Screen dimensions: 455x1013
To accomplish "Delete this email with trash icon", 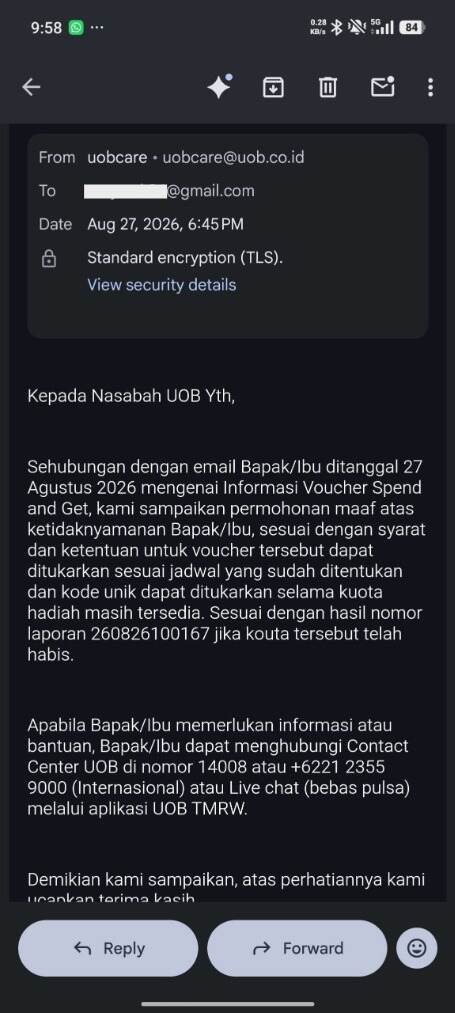I will (x=328, y=87).
